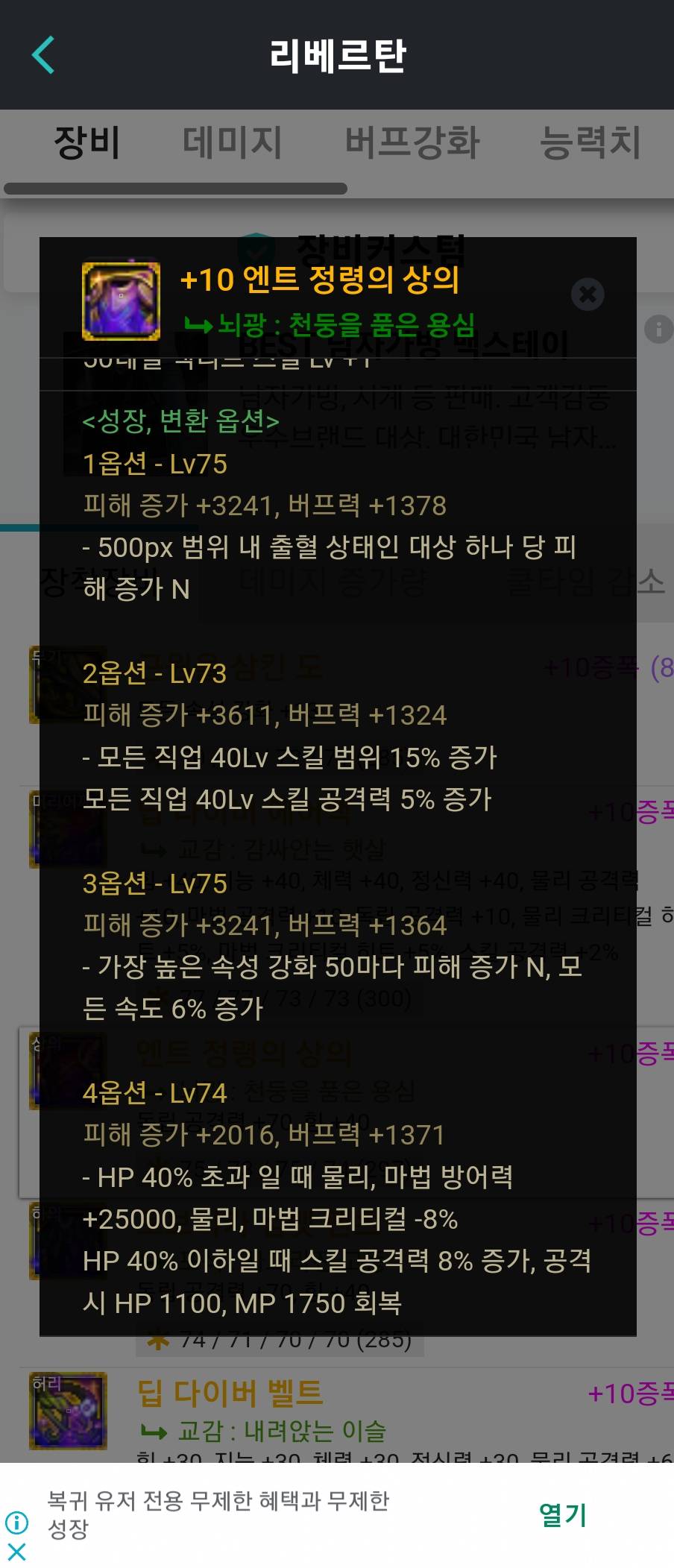
Task: Switch to the 버프강화 tab
Action: point(412,142)
